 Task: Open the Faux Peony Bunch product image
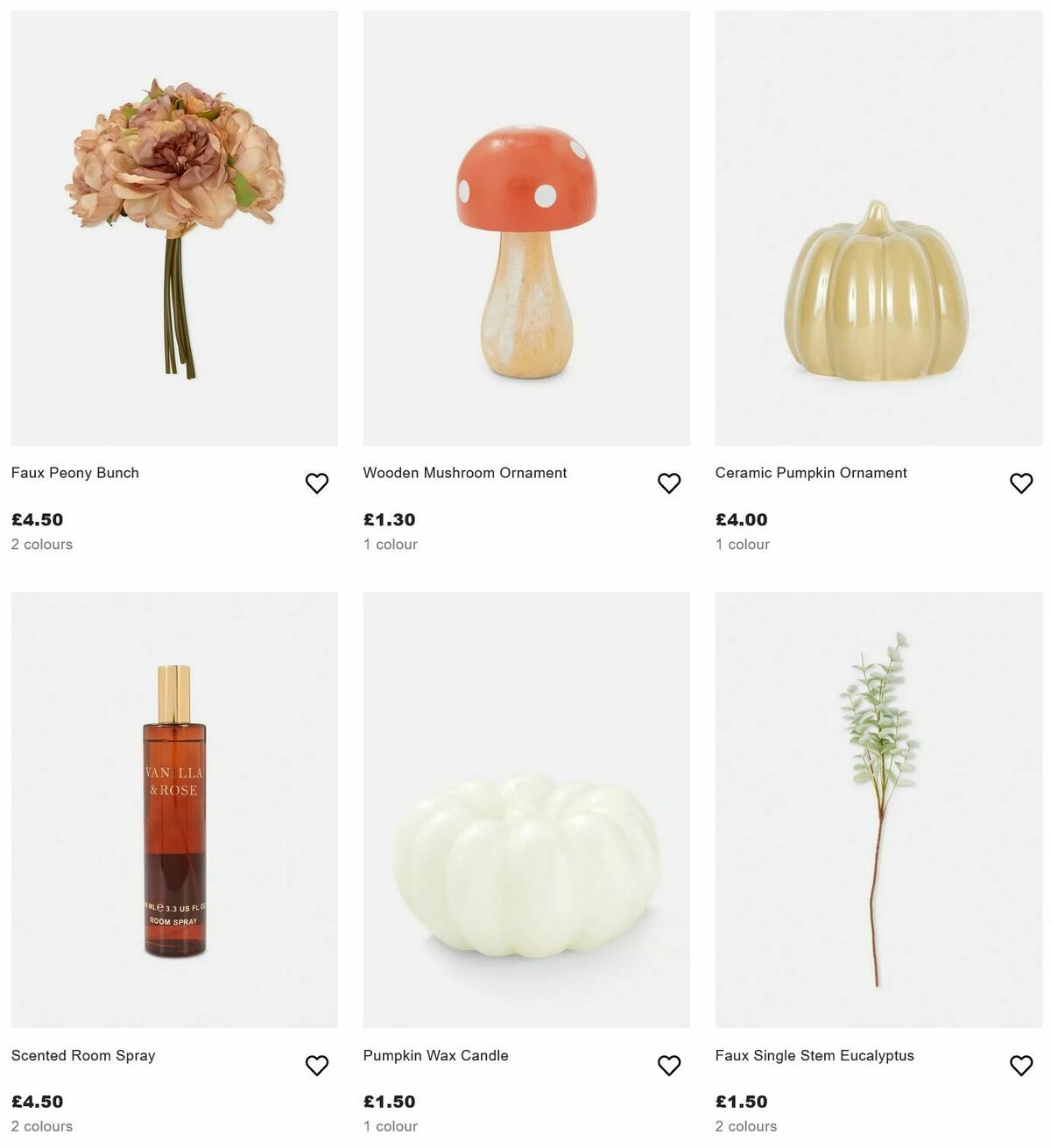pyautogui.click(x=174, y=228)
